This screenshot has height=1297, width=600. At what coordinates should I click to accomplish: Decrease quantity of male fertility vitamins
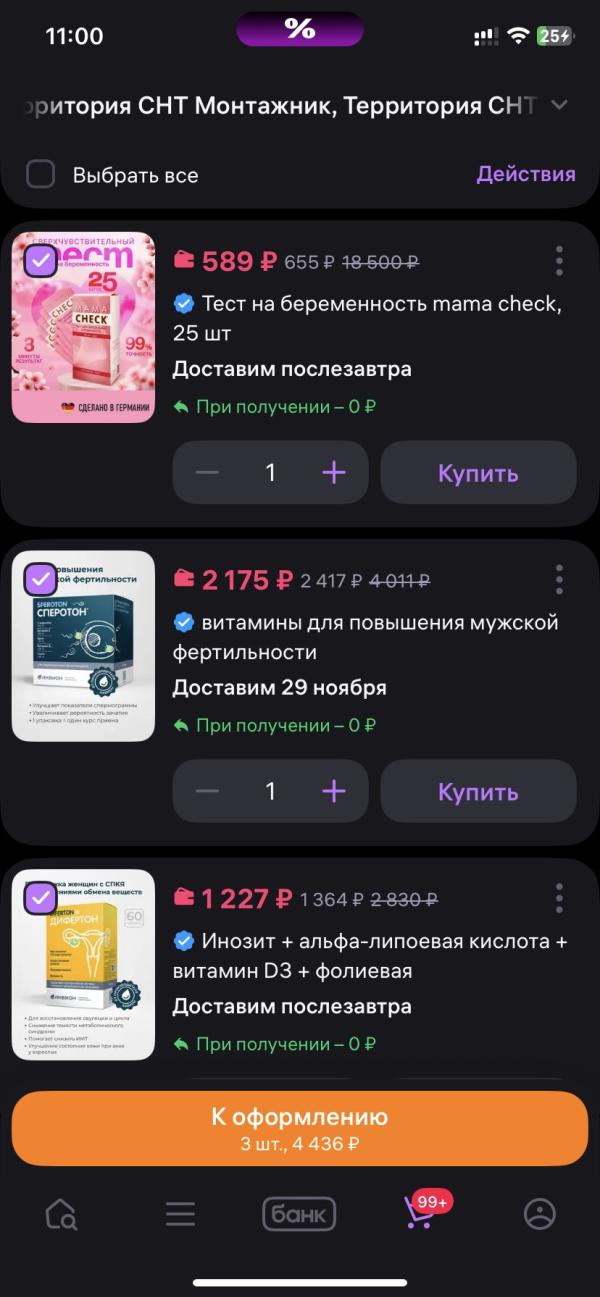(x=207, y=792)
